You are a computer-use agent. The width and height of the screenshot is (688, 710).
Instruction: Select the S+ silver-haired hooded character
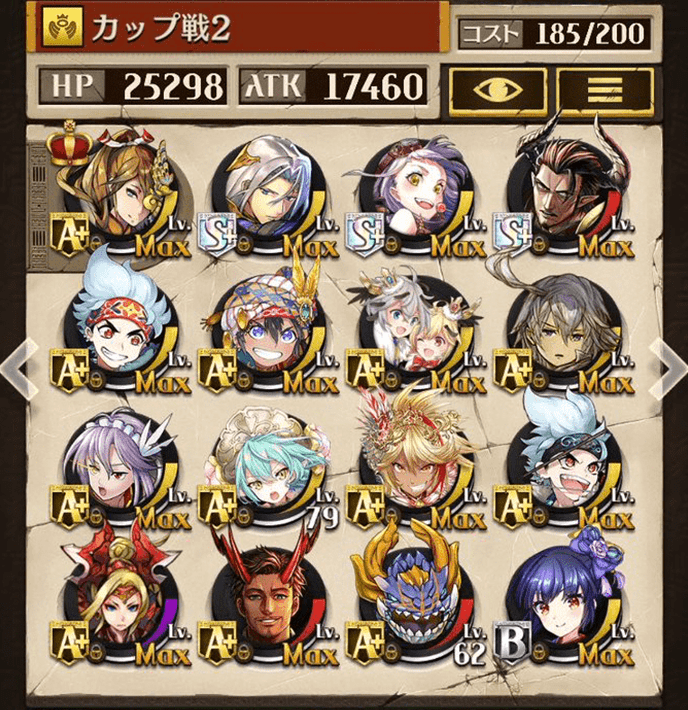pyautogui.click(x=270, y=200)
